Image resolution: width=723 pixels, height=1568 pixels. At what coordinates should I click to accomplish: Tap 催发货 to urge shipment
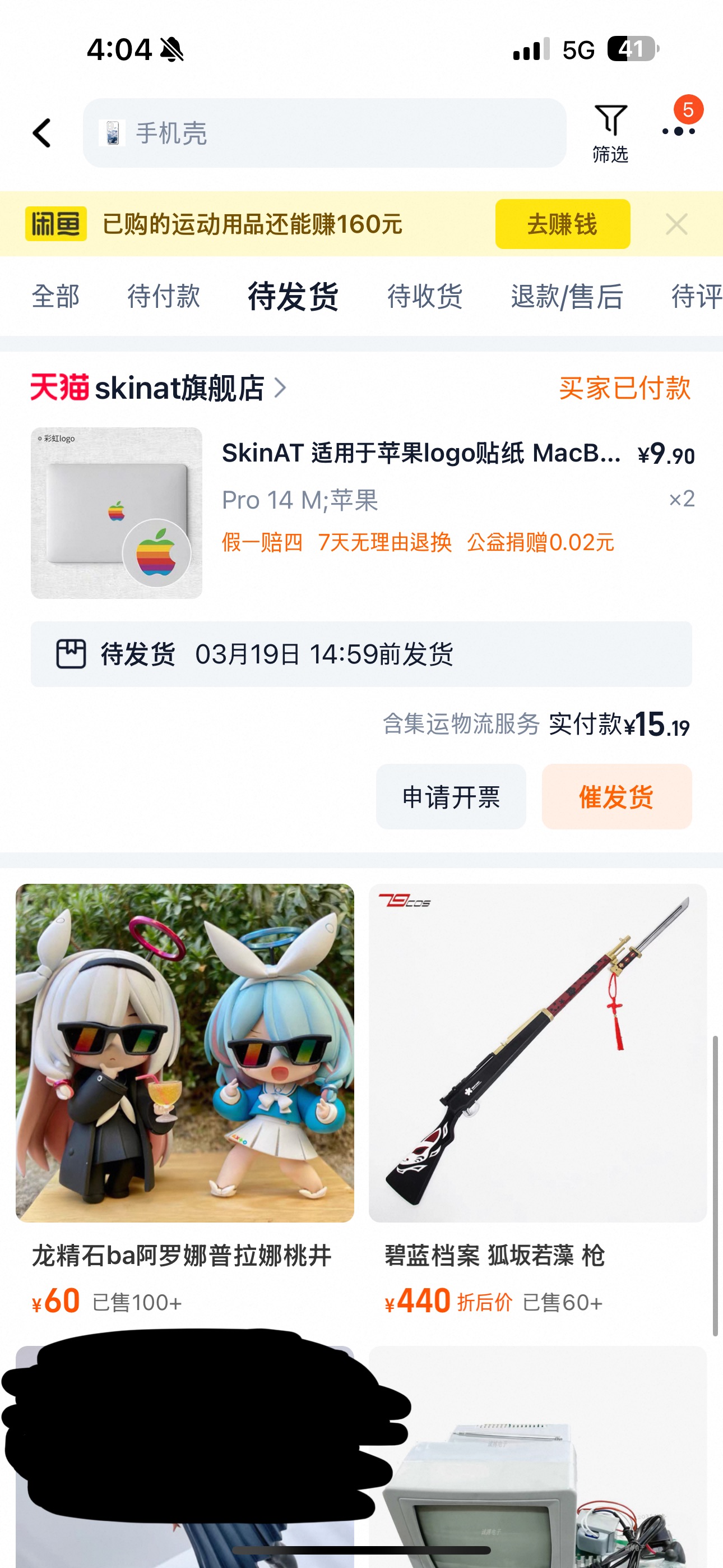click(616, 796)
